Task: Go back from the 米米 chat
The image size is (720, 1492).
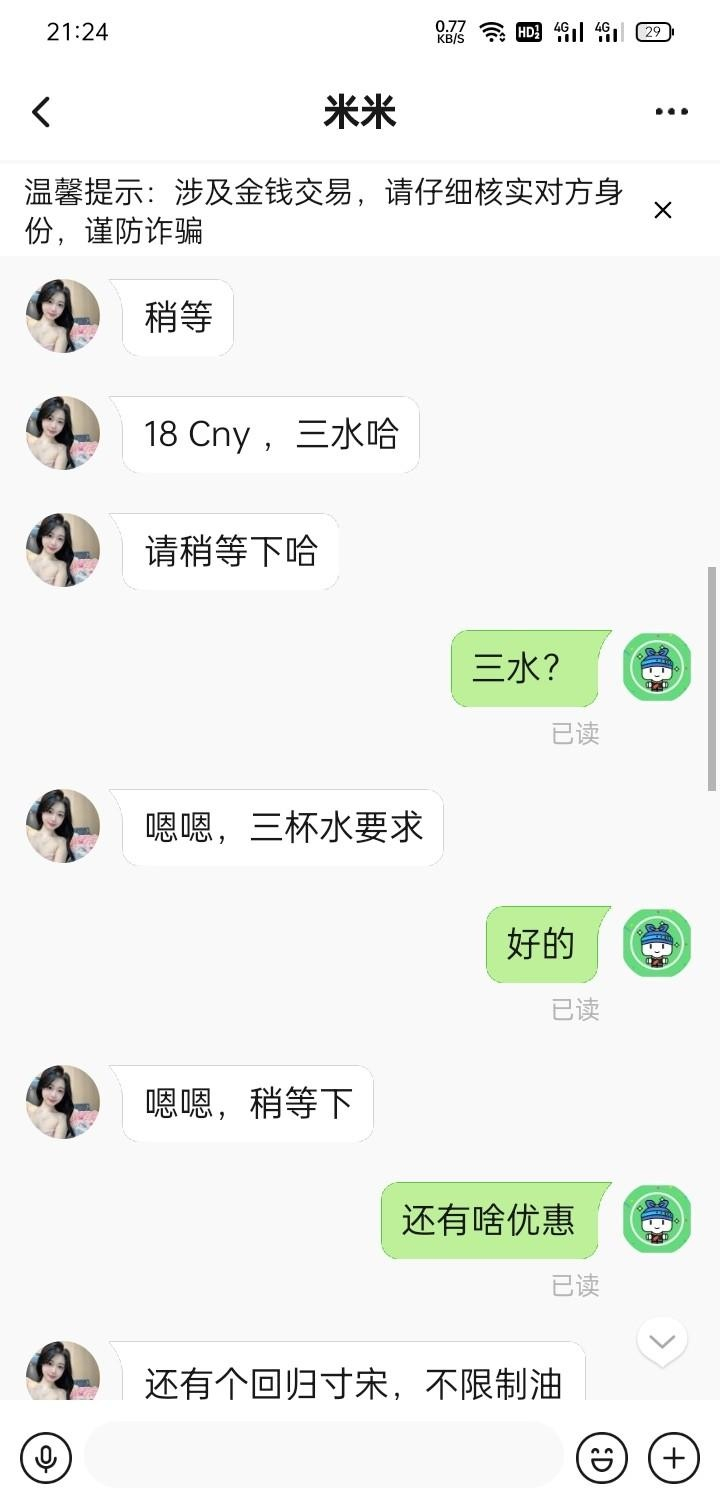Action: (41, 112)
